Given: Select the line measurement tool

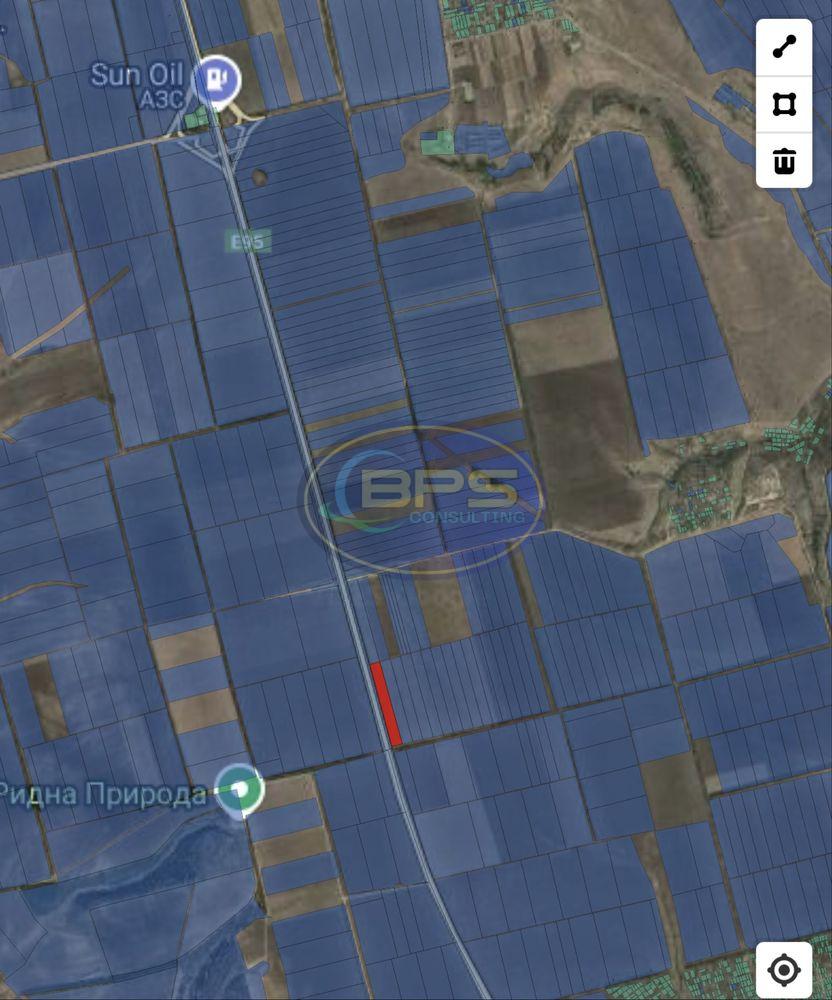Looking at the screenshot, I should pos(784,47).
